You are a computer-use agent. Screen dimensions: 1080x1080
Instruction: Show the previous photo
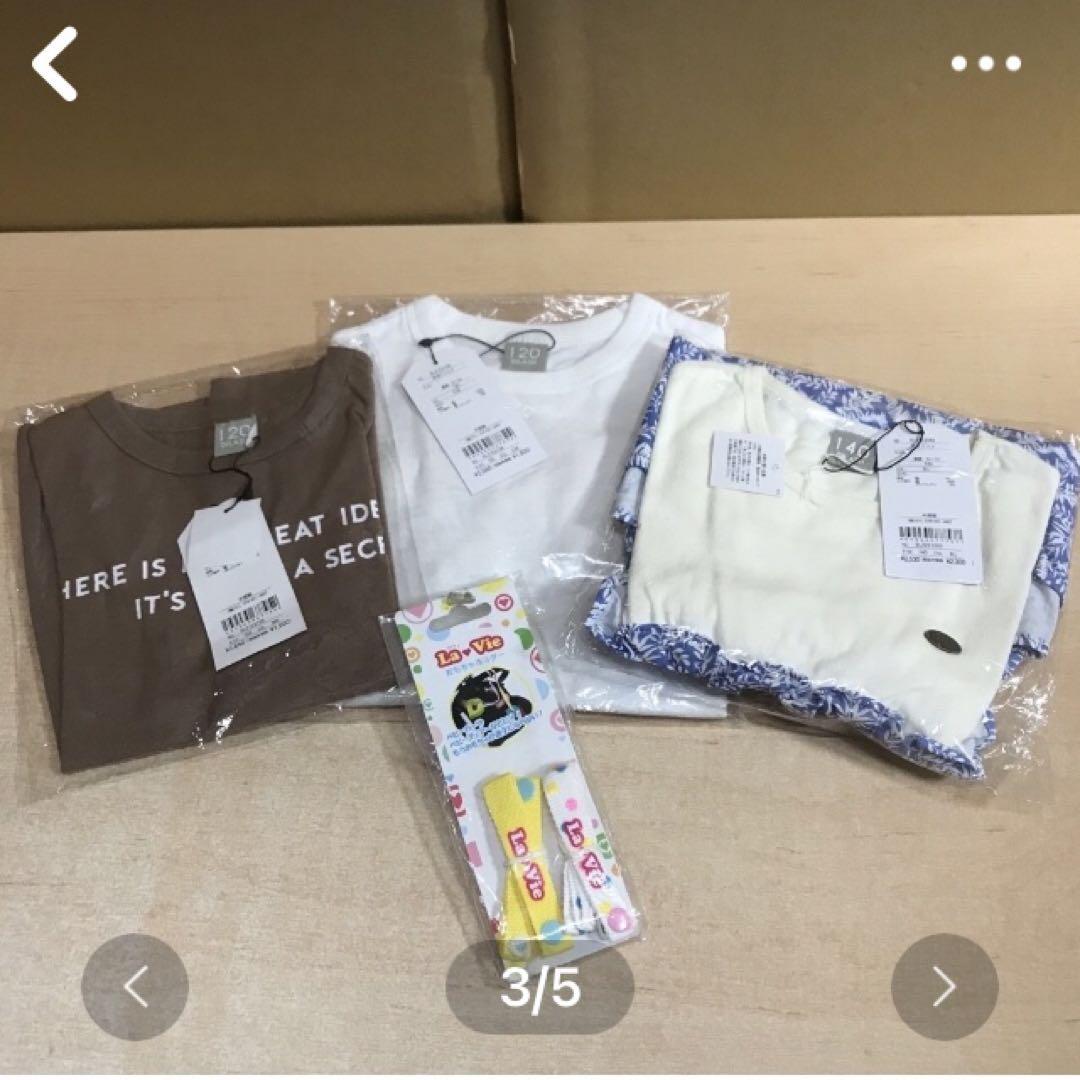[x=135, y=987]
